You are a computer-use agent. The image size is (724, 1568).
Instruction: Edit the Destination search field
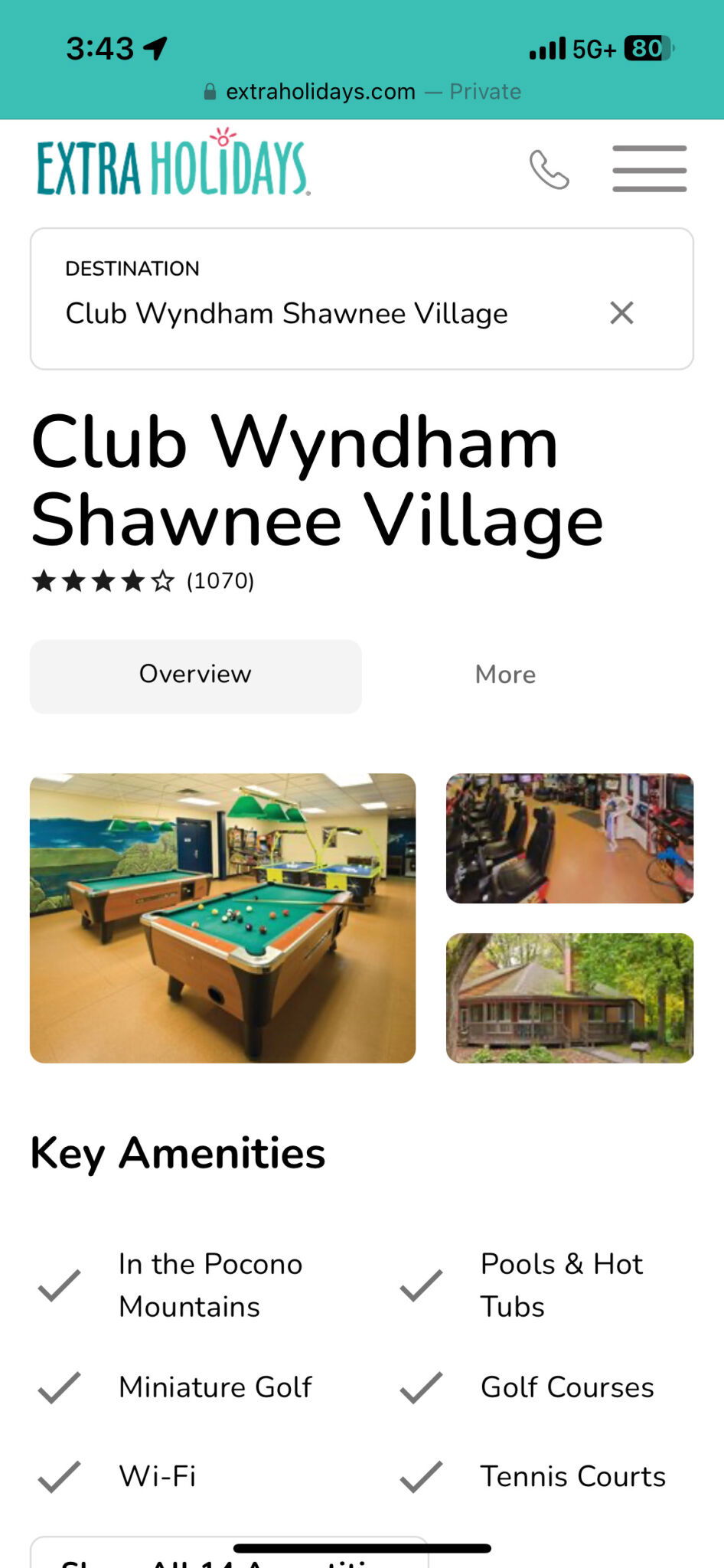(361, 299)
